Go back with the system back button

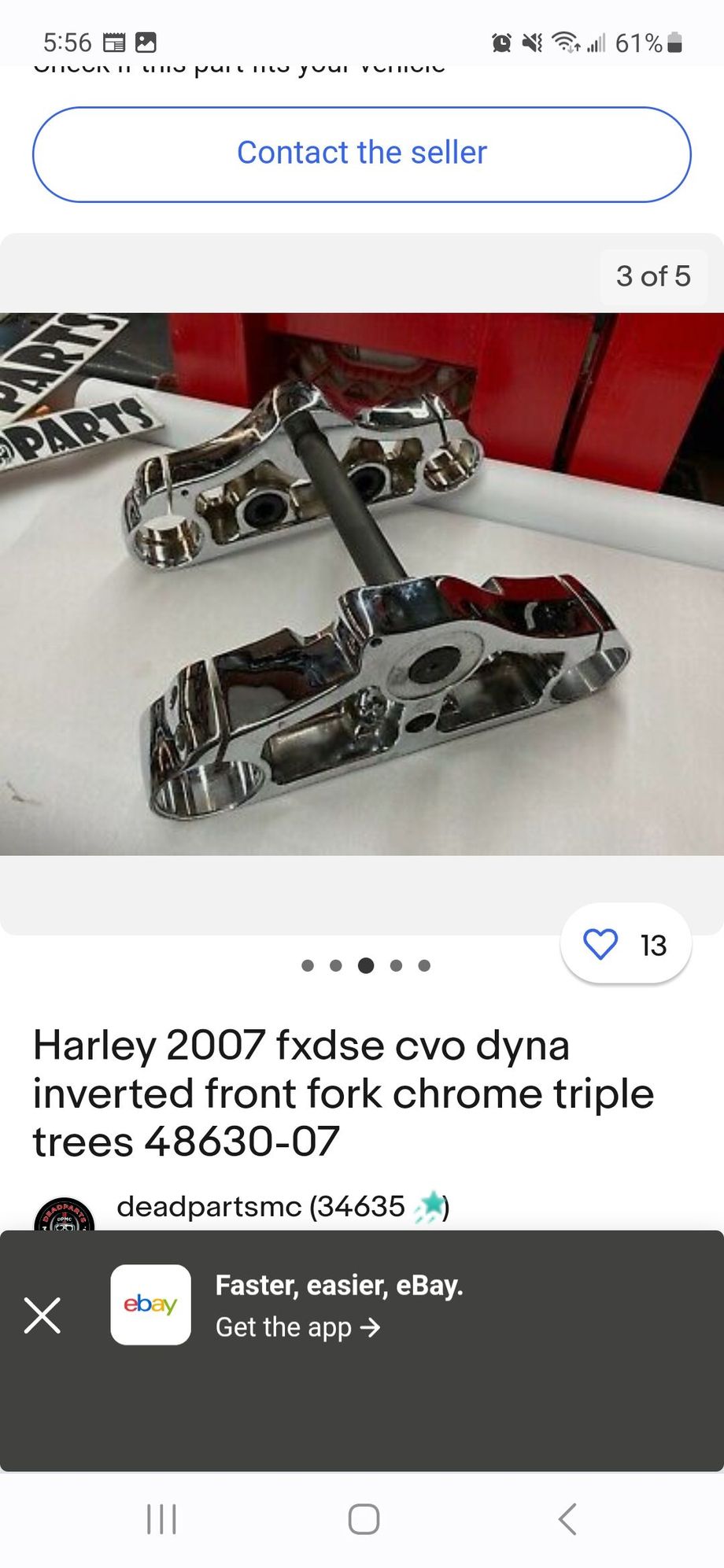click(x=567, y=1518)
